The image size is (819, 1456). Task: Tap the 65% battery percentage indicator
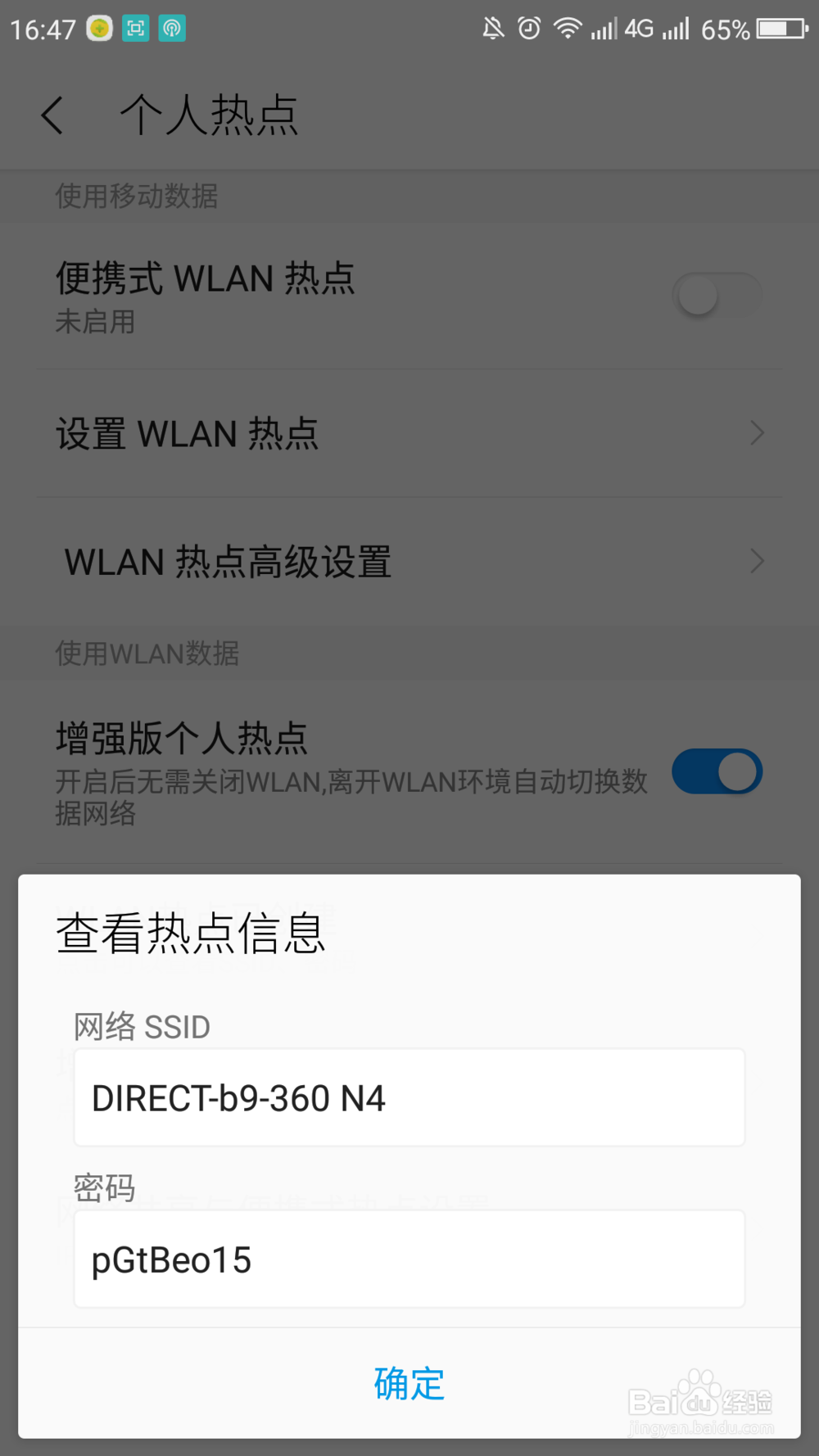tap(724, 29)
